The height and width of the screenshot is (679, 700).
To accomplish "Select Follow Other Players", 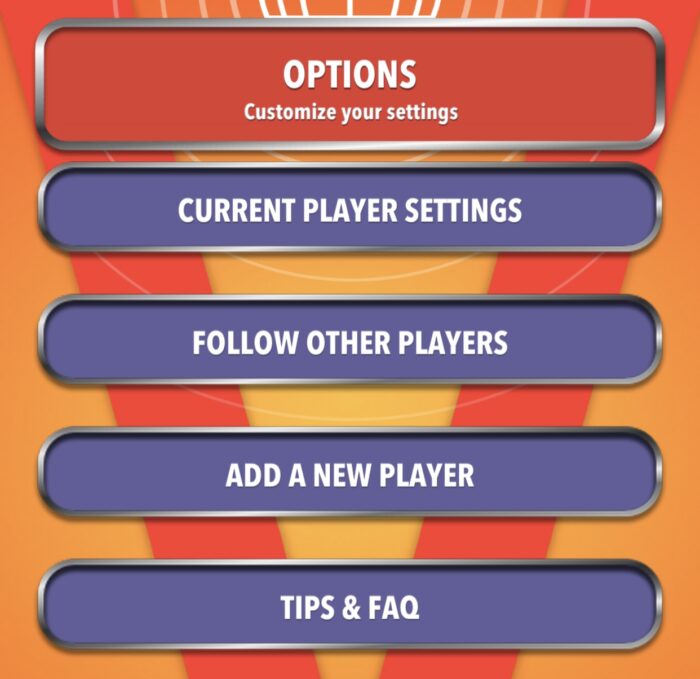I will pos(350,342).
